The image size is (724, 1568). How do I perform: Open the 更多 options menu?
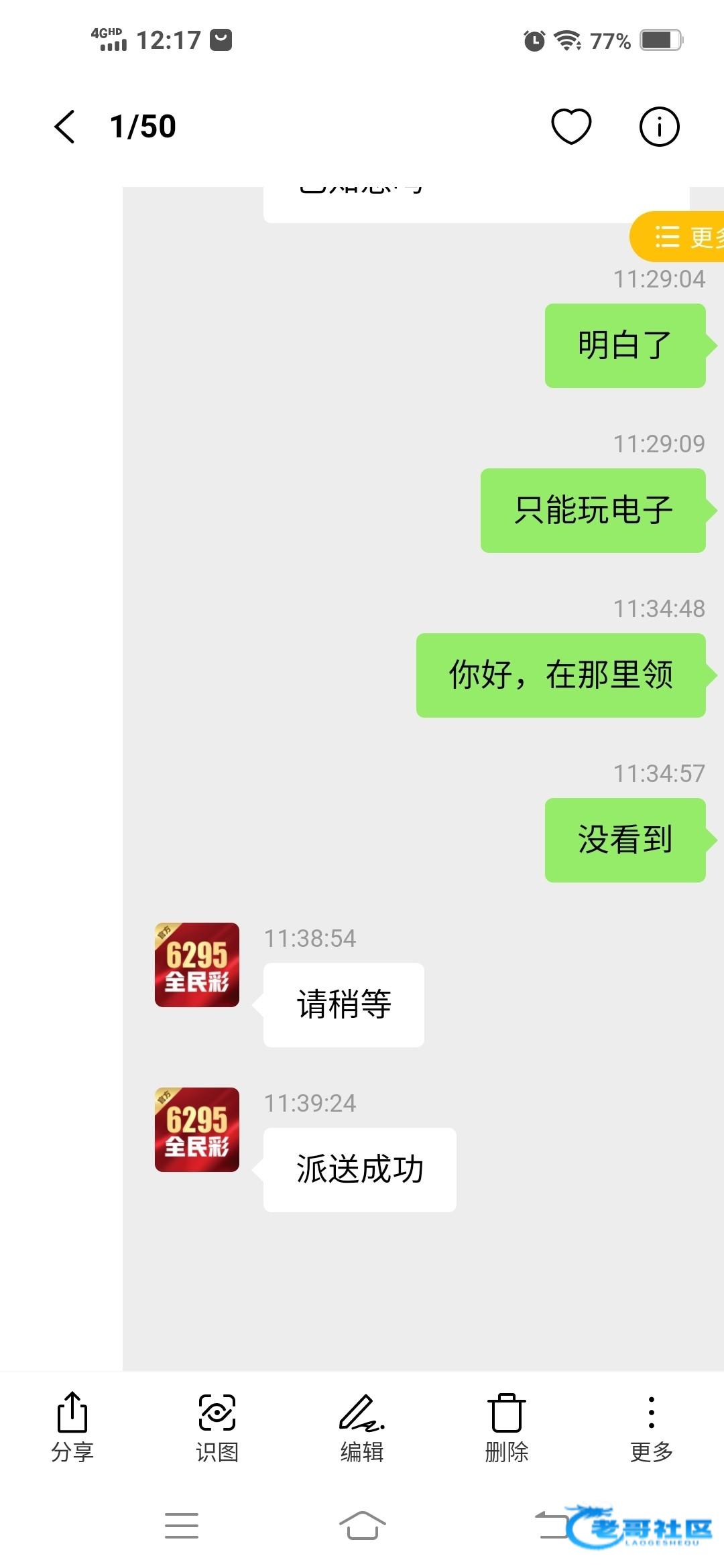click(651, 1425)
